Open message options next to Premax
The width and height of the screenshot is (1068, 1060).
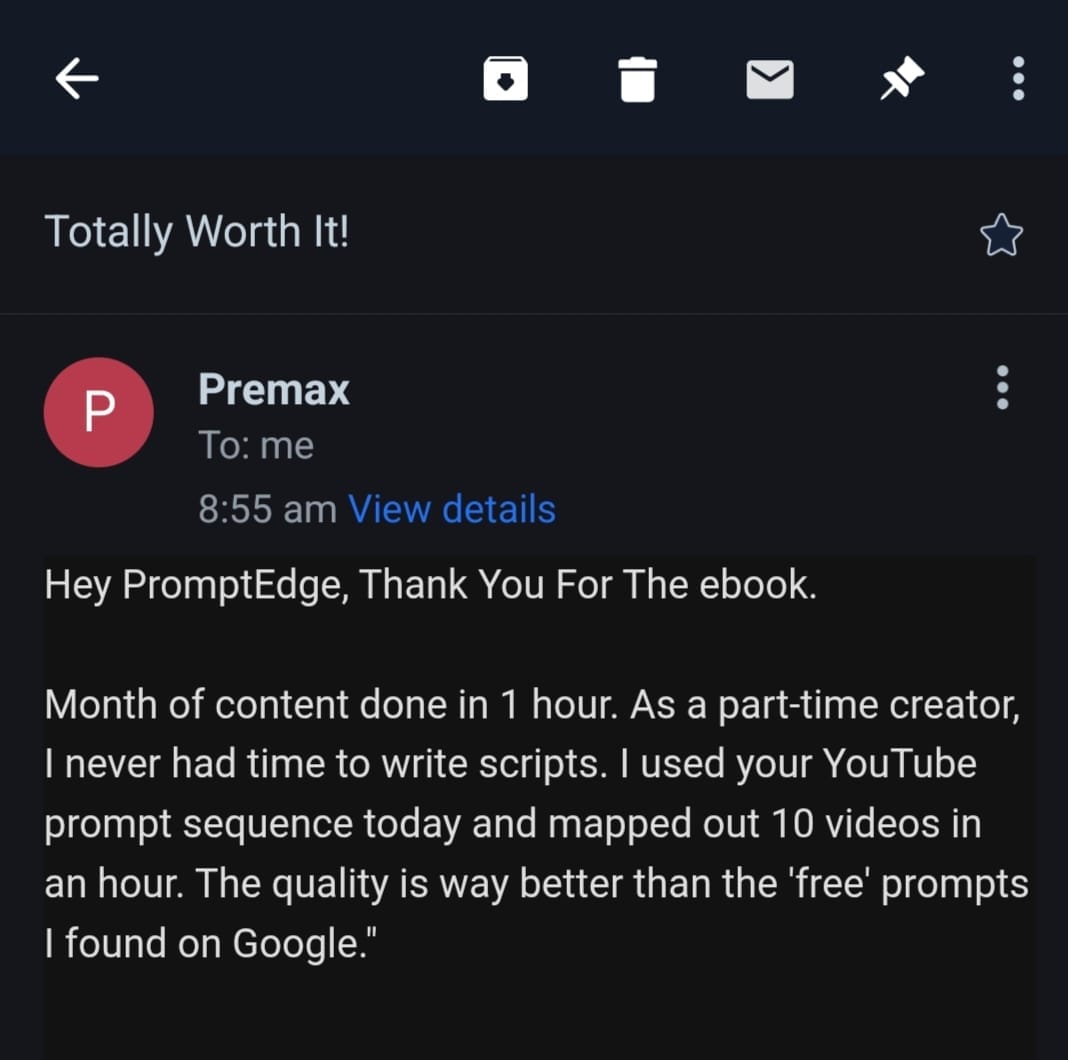coord(1003,387)
